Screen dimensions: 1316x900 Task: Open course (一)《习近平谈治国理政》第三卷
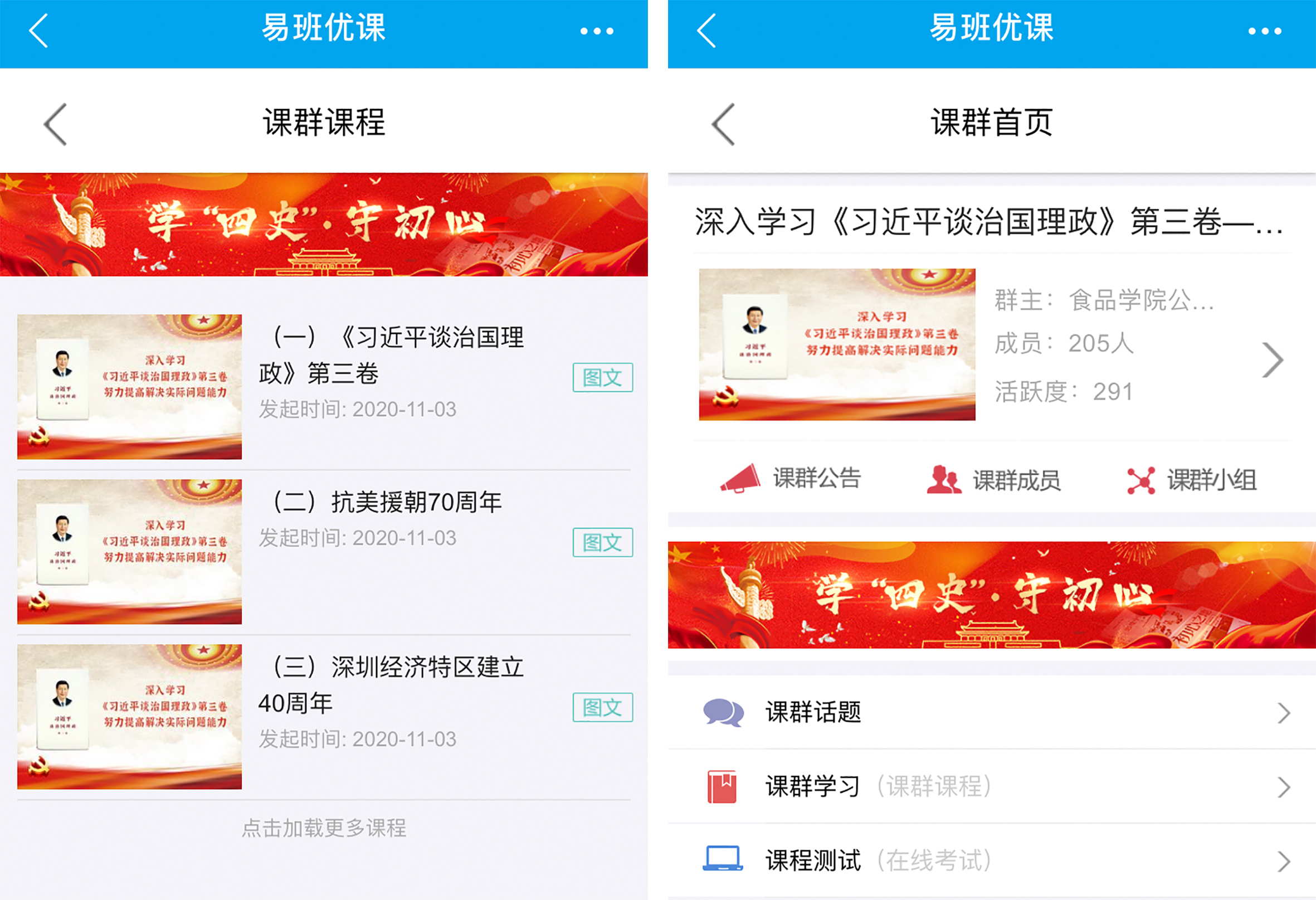391,355
